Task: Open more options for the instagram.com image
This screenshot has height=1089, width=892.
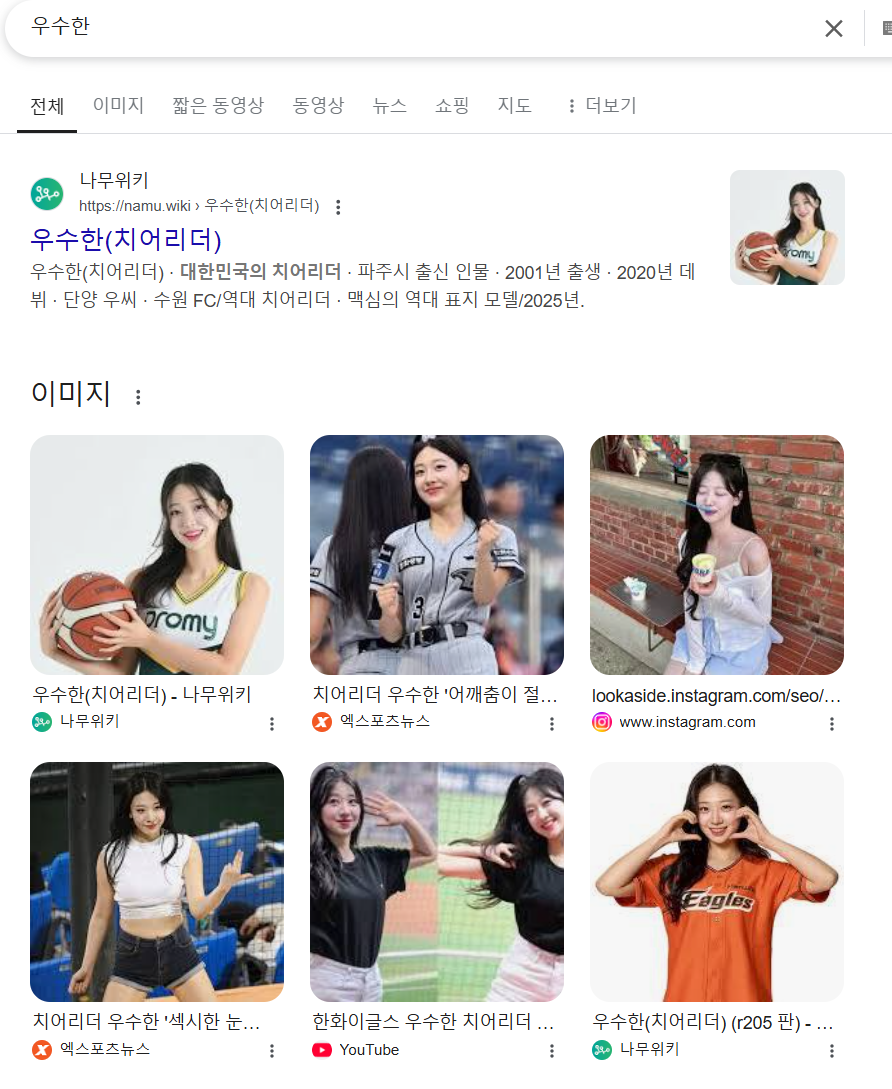Action: pyautogui.click(x=831, y=724)
